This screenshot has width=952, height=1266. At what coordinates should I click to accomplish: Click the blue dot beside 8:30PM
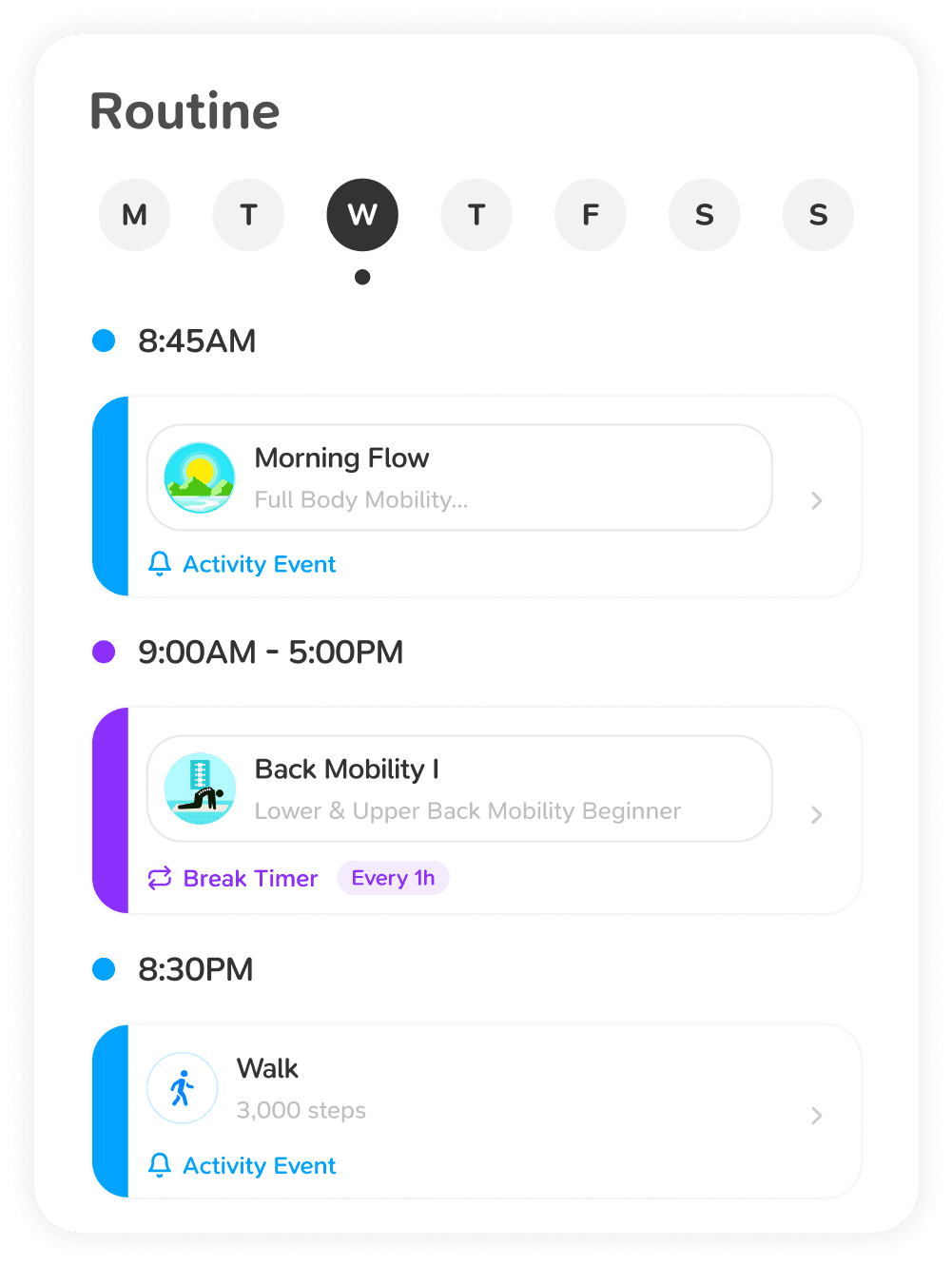click(105, 968)
